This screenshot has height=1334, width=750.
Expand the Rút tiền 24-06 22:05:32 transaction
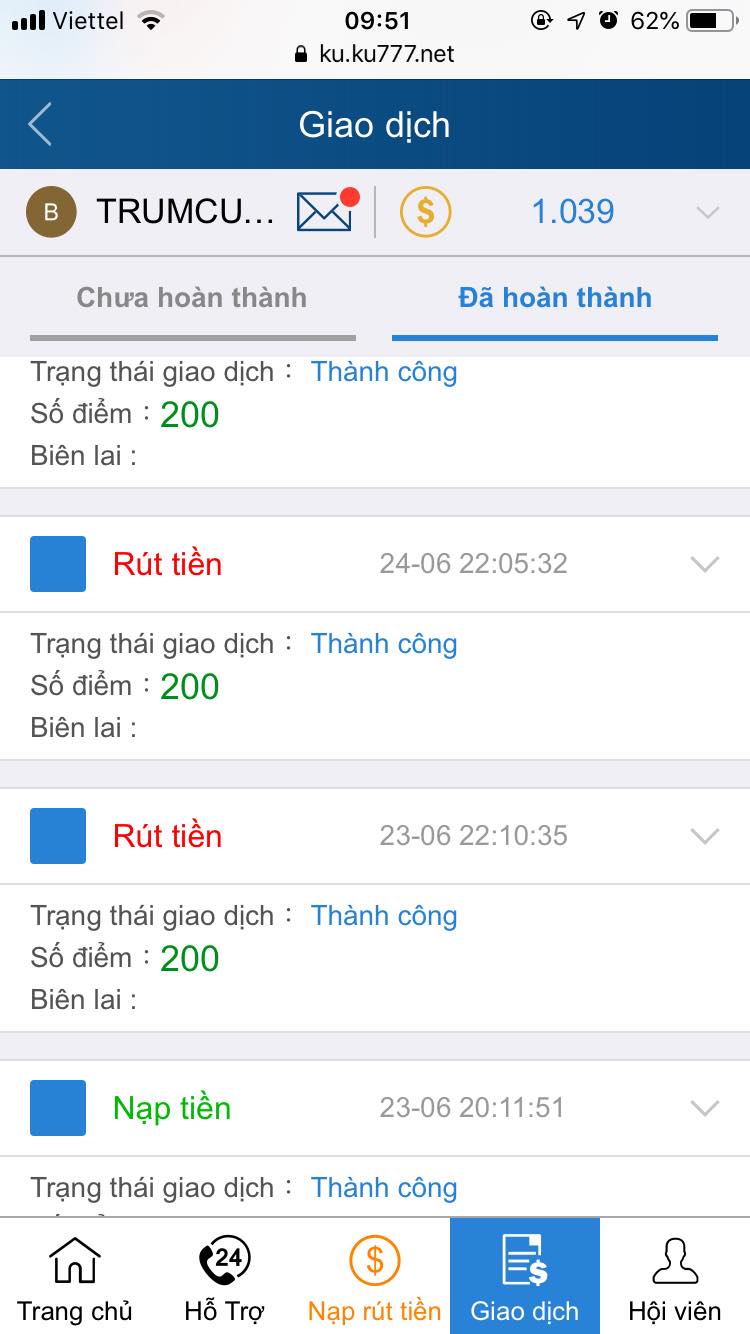point(705,564)
